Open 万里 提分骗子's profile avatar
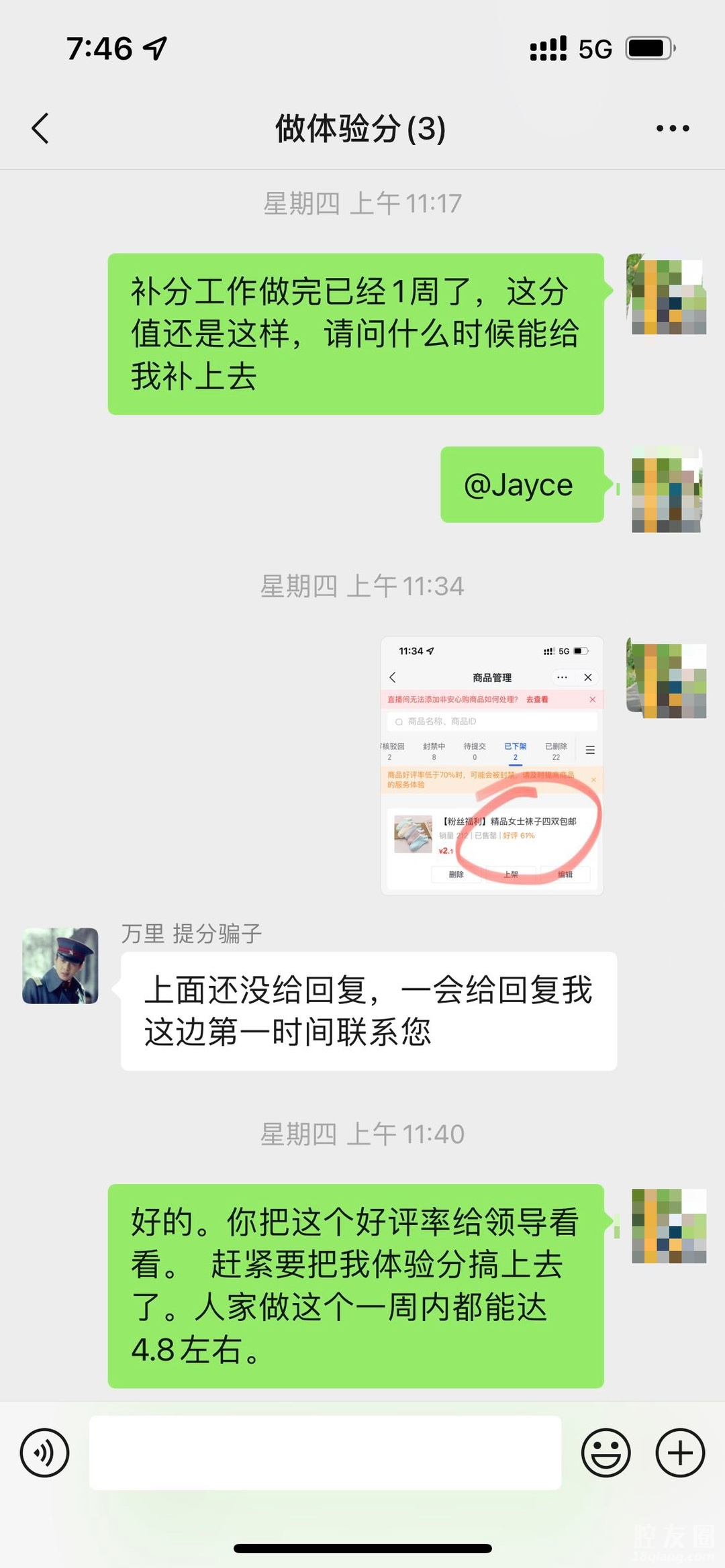The width and height of the screenshot is (725, 1568). click(60, 965)
